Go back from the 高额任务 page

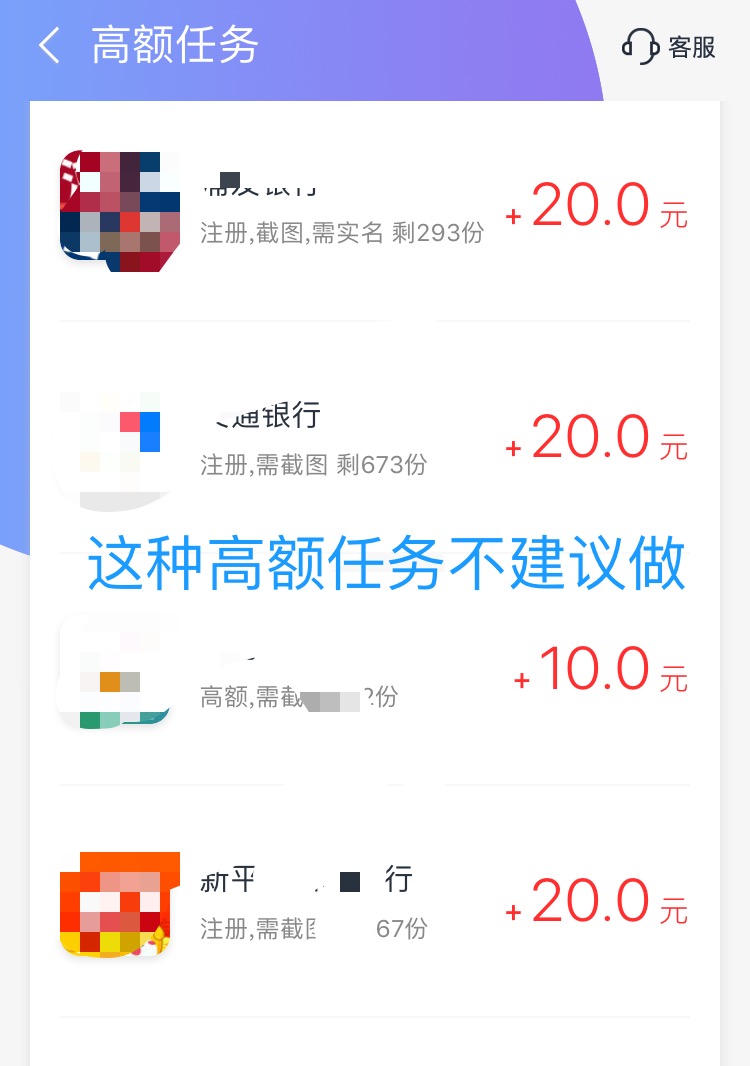click(x=49, y=46)
